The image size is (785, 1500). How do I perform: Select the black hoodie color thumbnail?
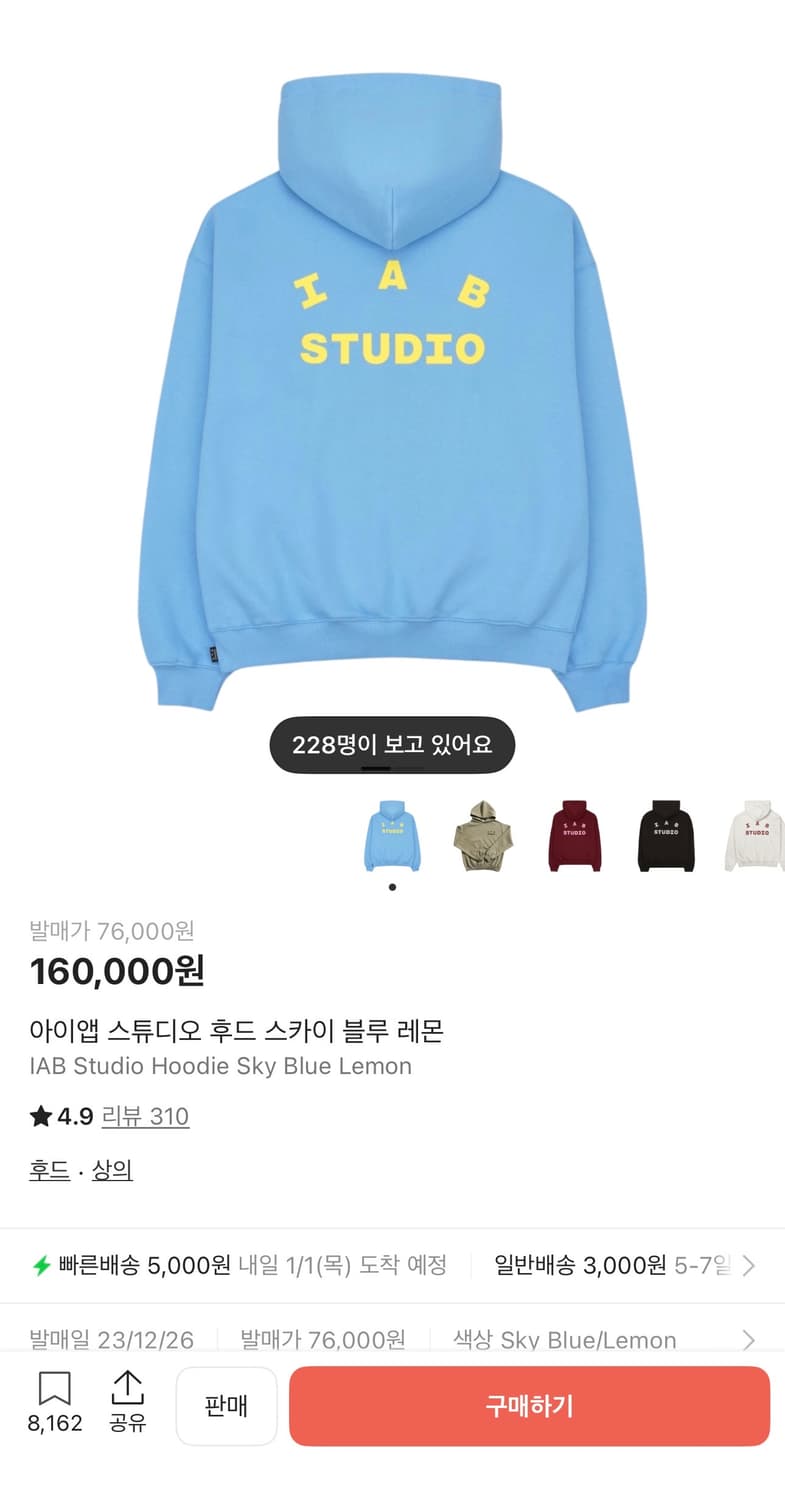(666, 833)
